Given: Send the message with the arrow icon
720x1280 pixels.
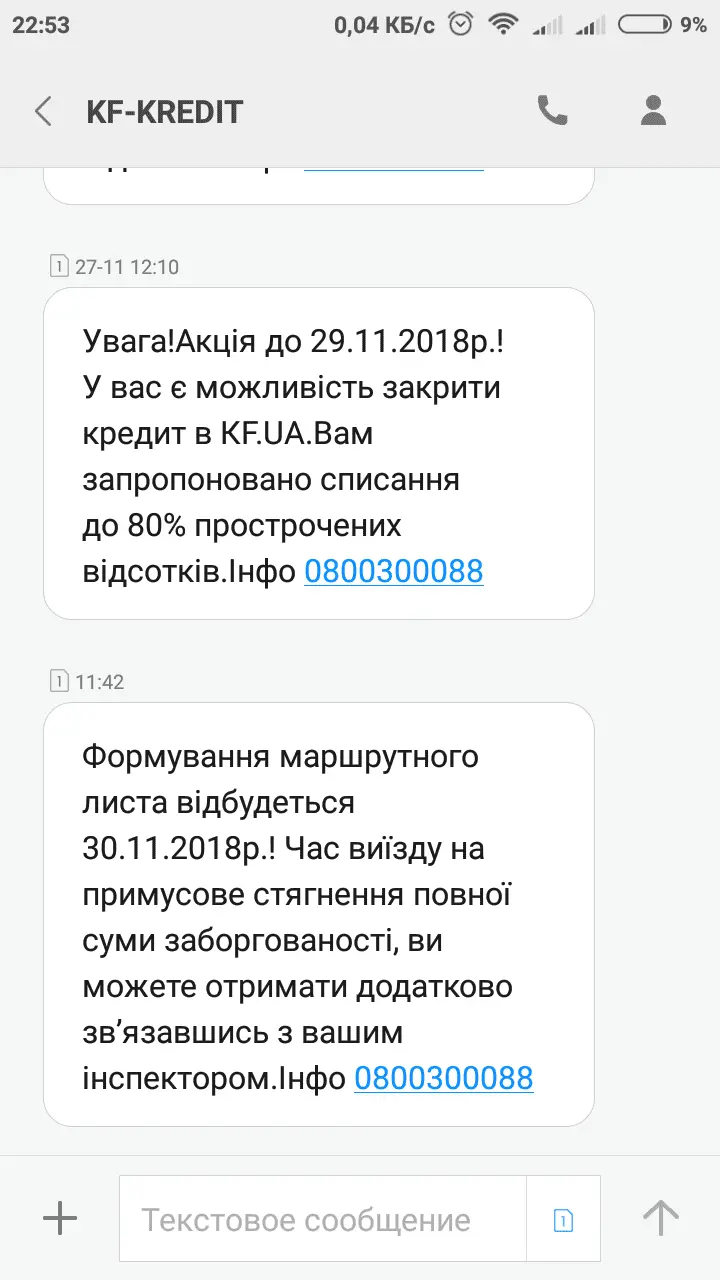Looking at the screenshot, I should (x=660, y=1218).
